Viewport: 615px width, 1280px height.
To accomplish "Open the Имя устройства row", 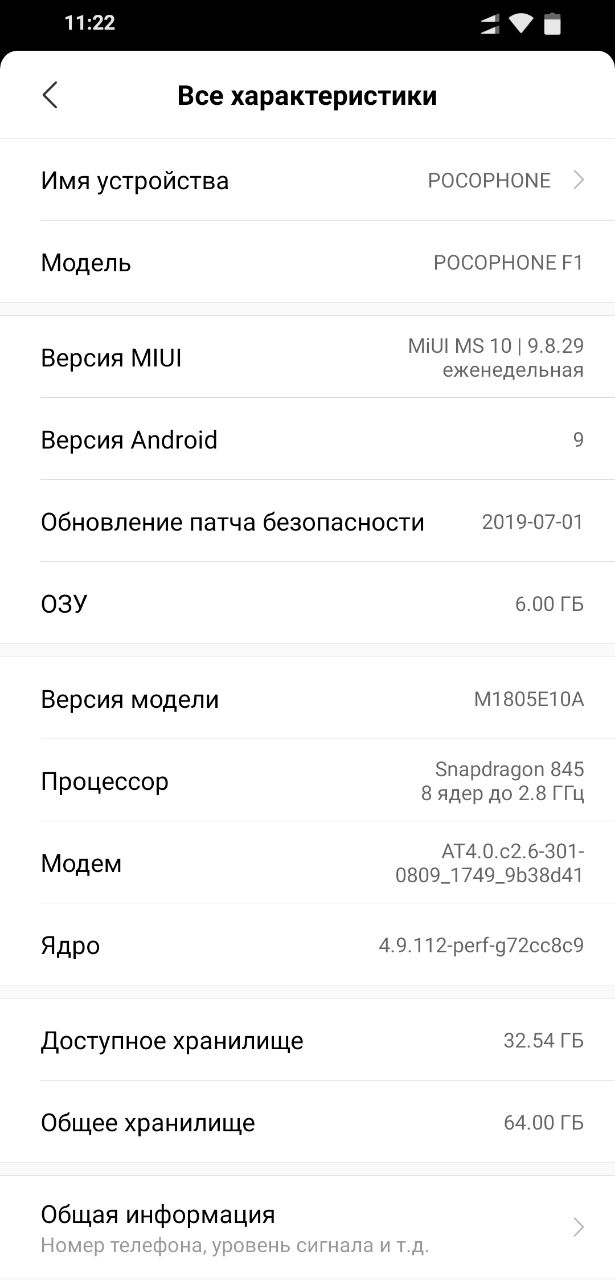I will click(x=307, y=180).
